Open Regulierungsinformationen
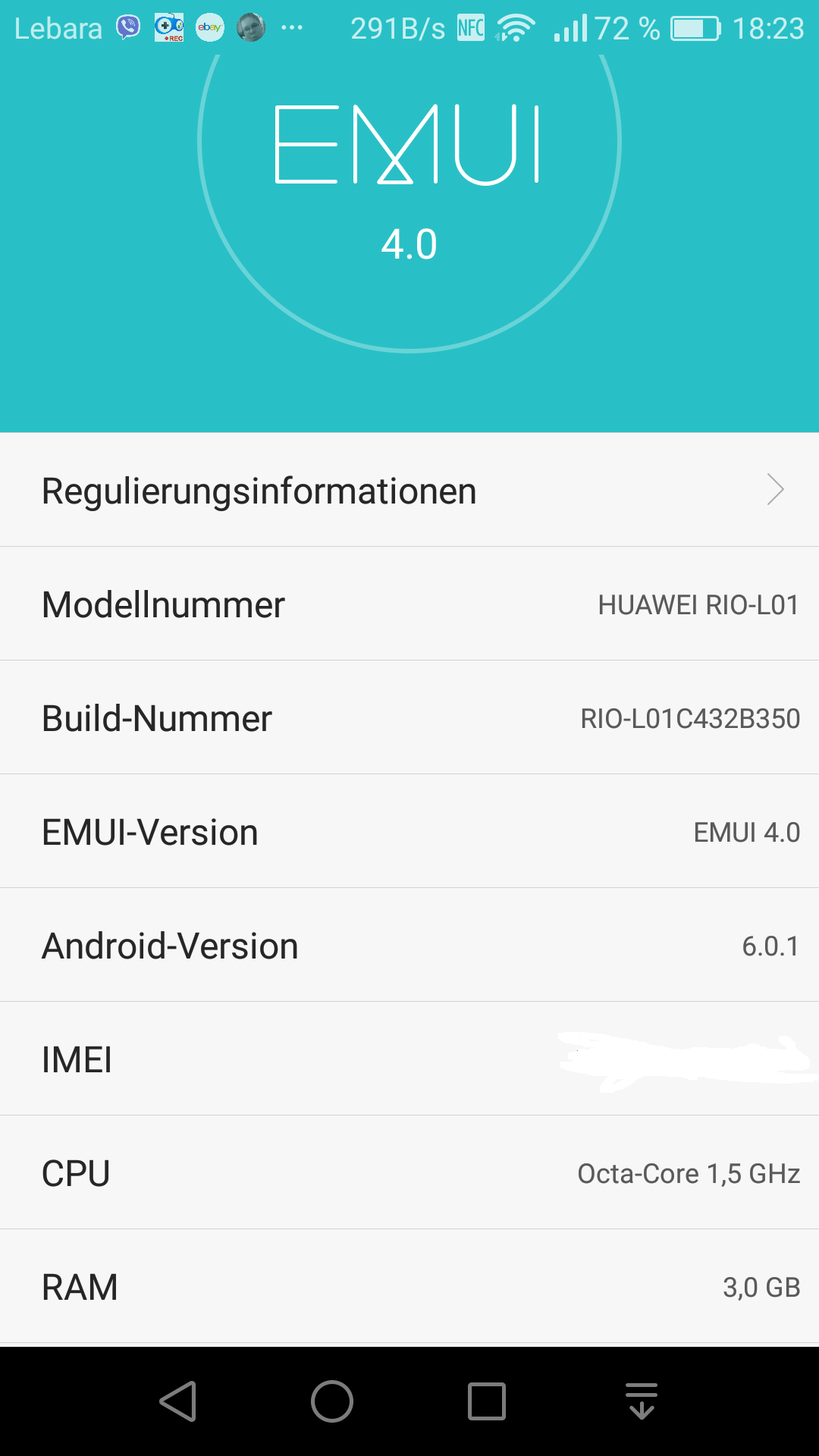The height and width of the screenshot is (1456, 819). (409, 490)
